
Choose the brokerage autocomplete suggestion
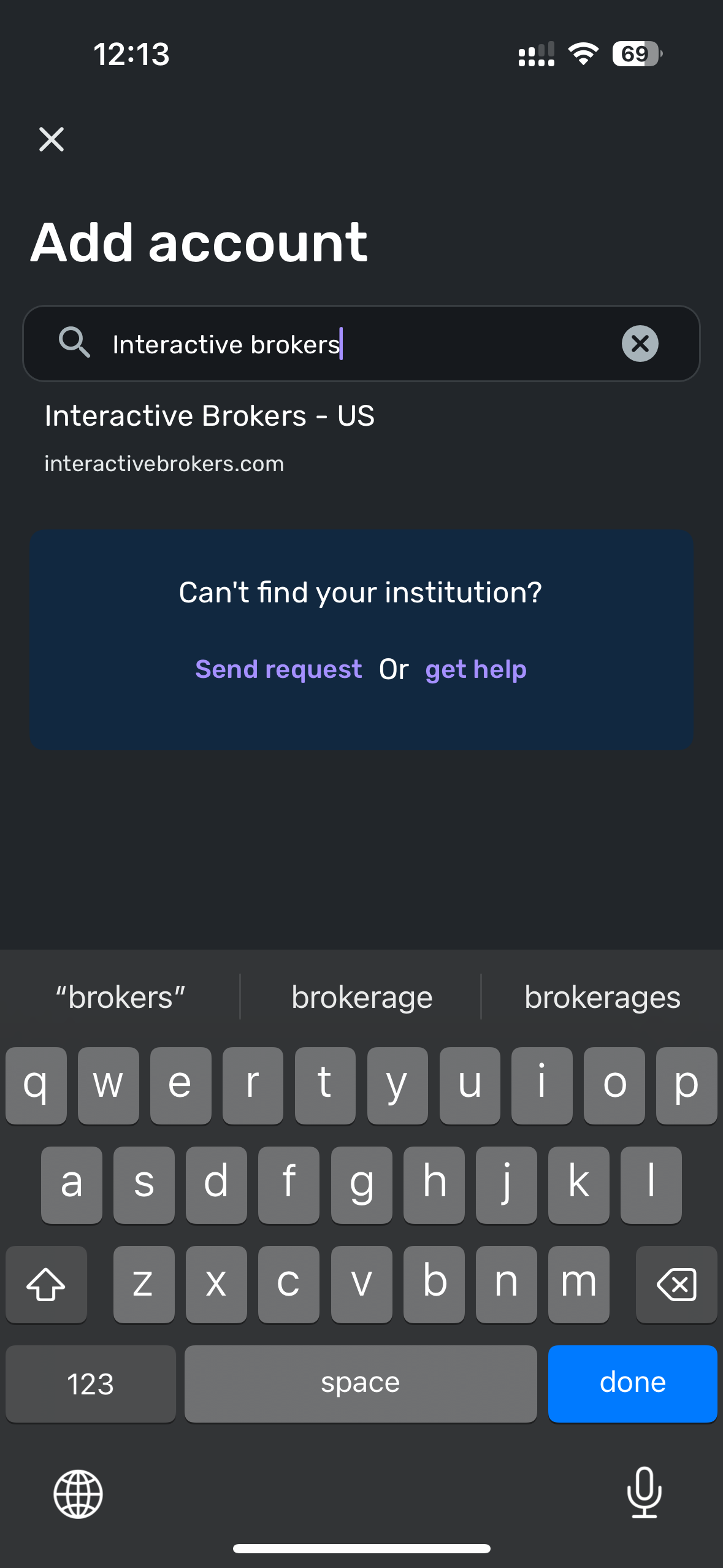coord(361,997)
